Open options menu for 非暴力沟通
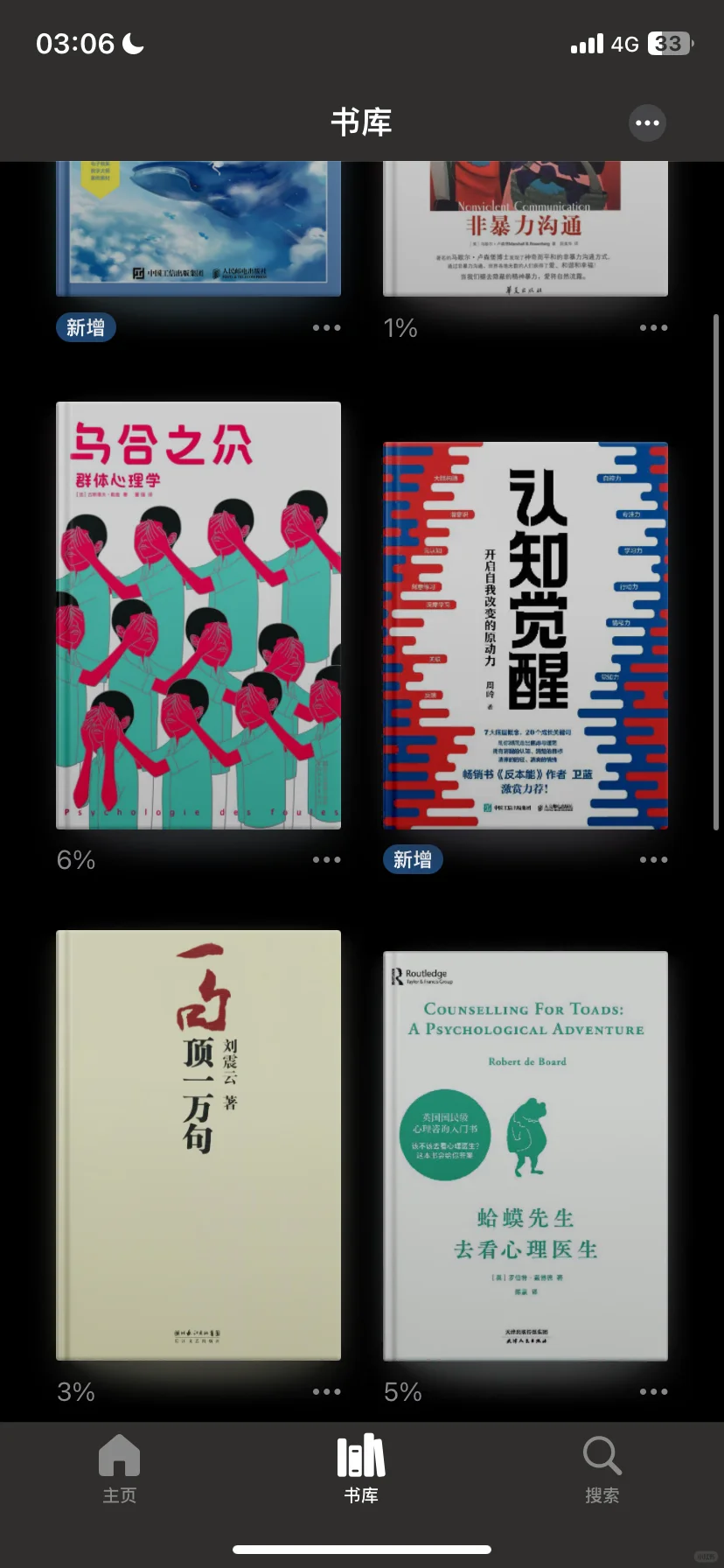 tap(653, 327)
